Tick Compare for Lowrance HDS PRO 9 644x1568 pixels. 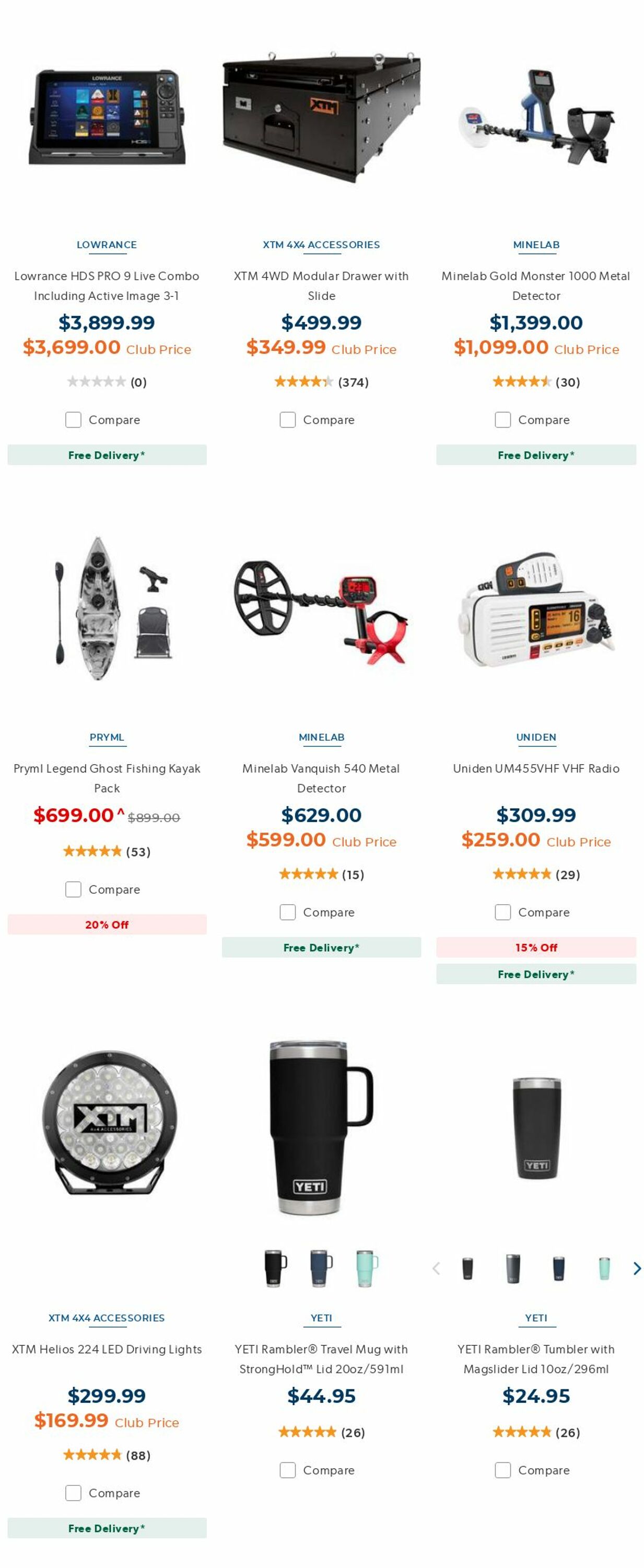click(x=74, y=420)
